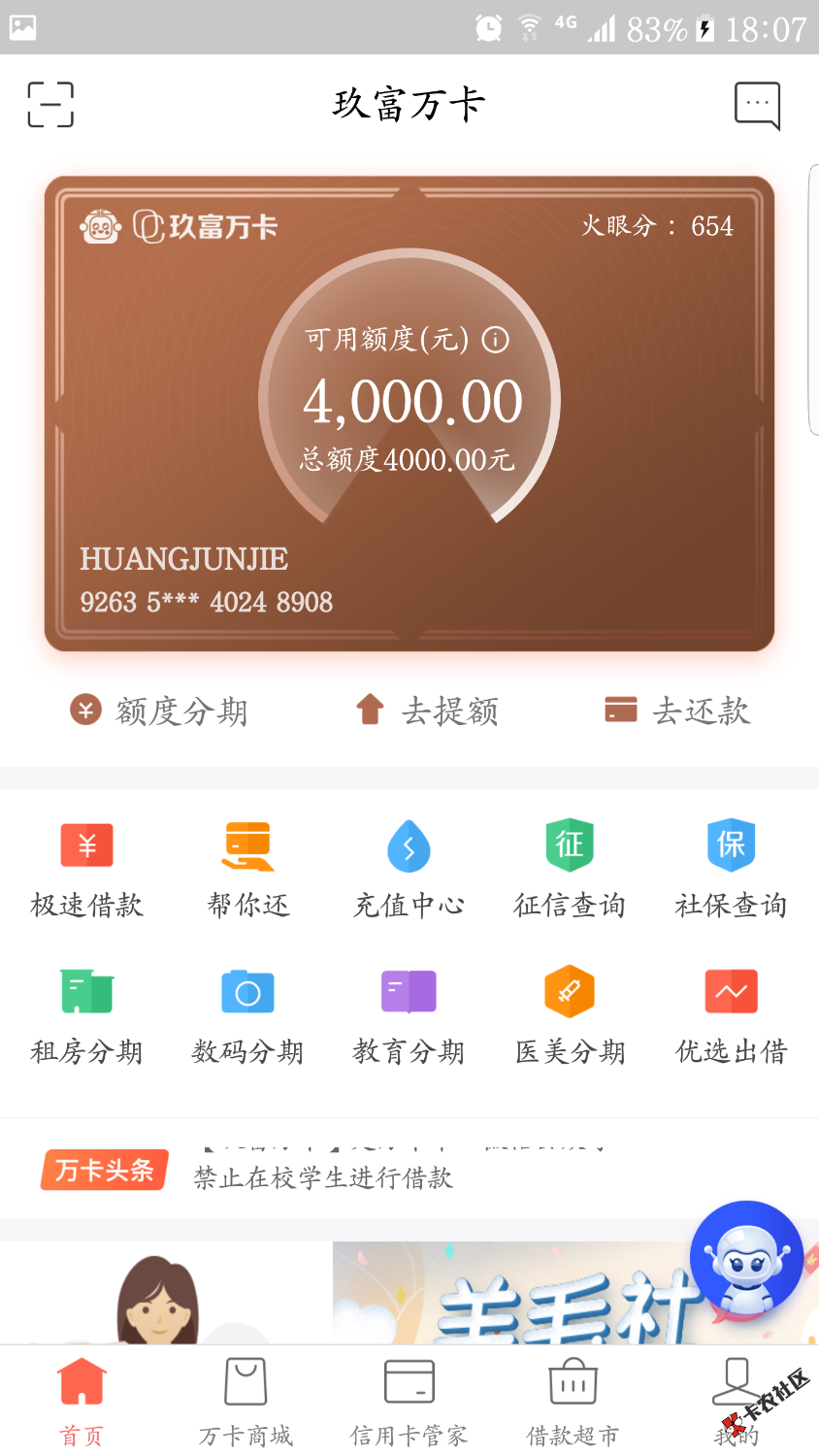Screen dimensions: 819x1456
Task: Select 去提额 to raise the limit
Action: pos(427,711)
